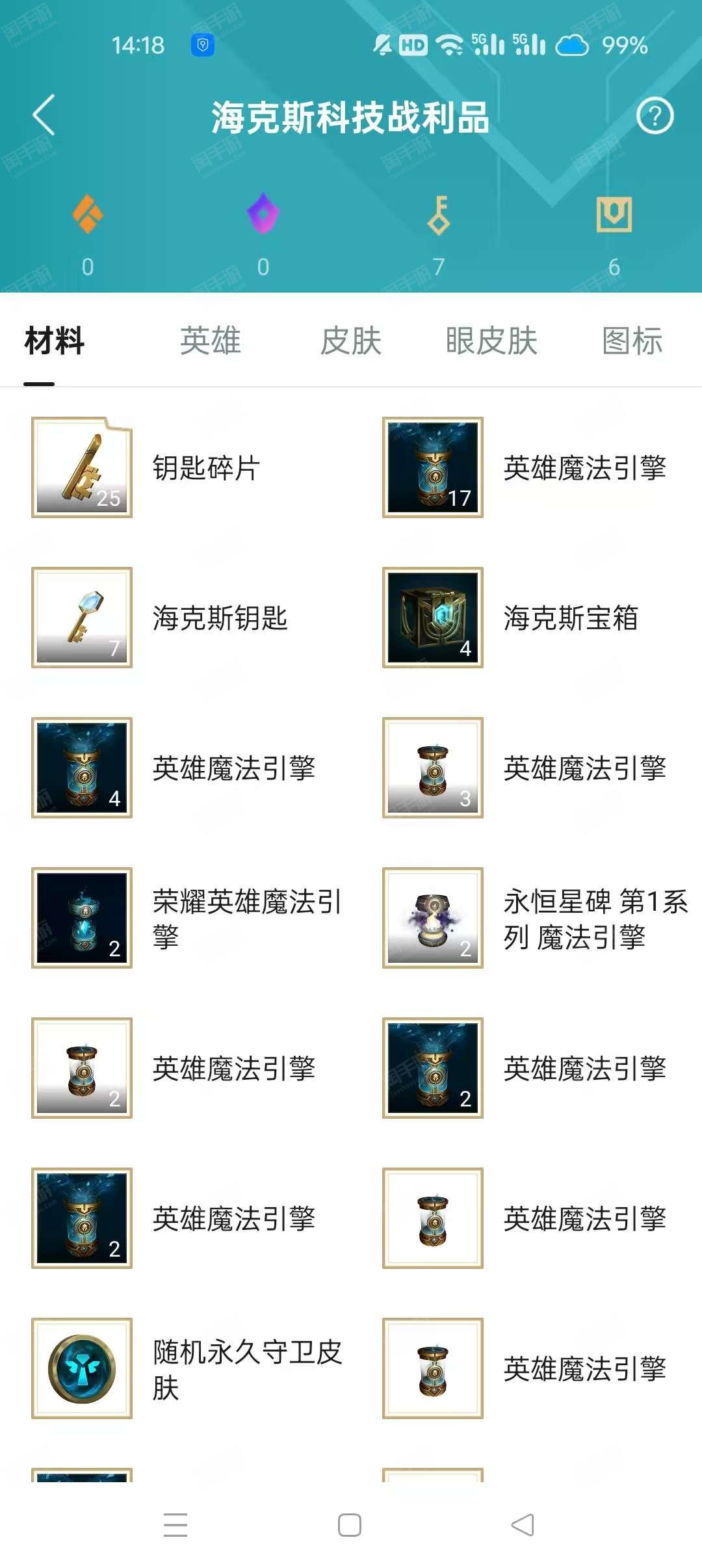Select the 材料 tab
702x1568 pixels.
tap(55, 341)
